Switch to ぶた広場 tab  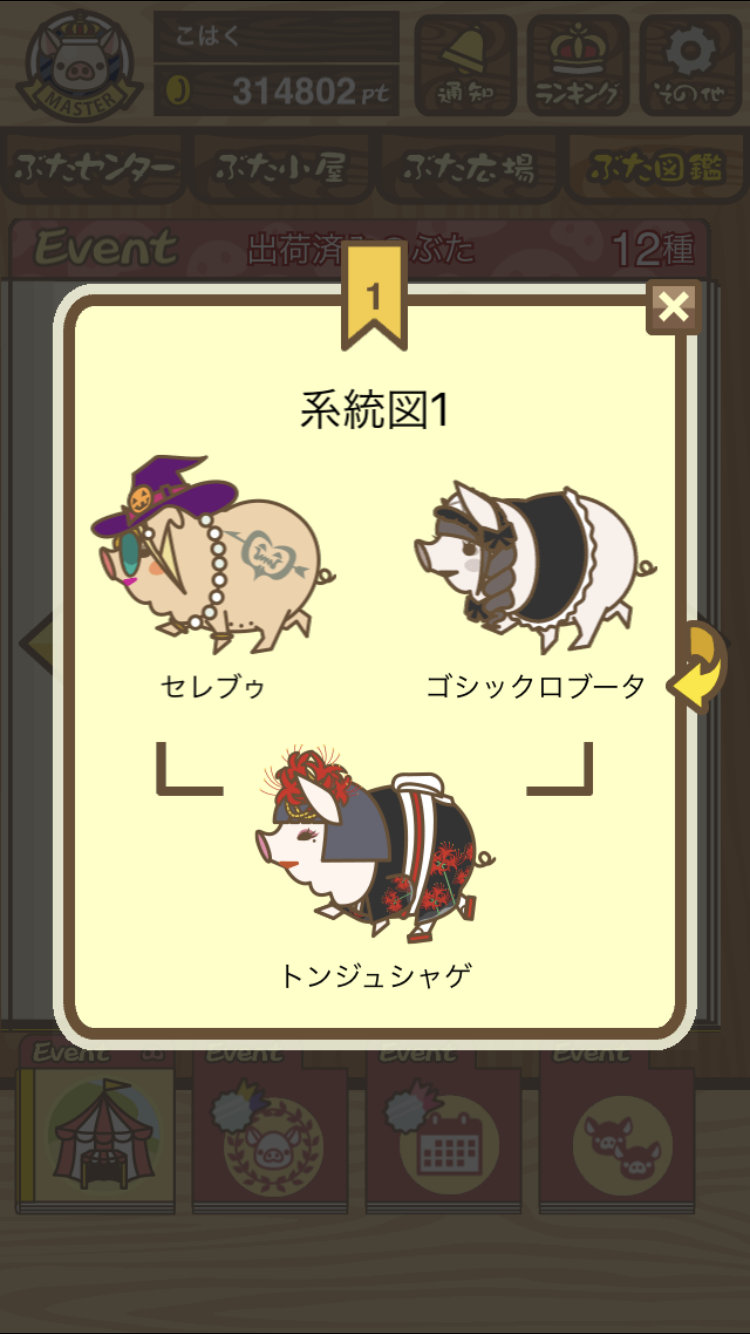point(468,168)
